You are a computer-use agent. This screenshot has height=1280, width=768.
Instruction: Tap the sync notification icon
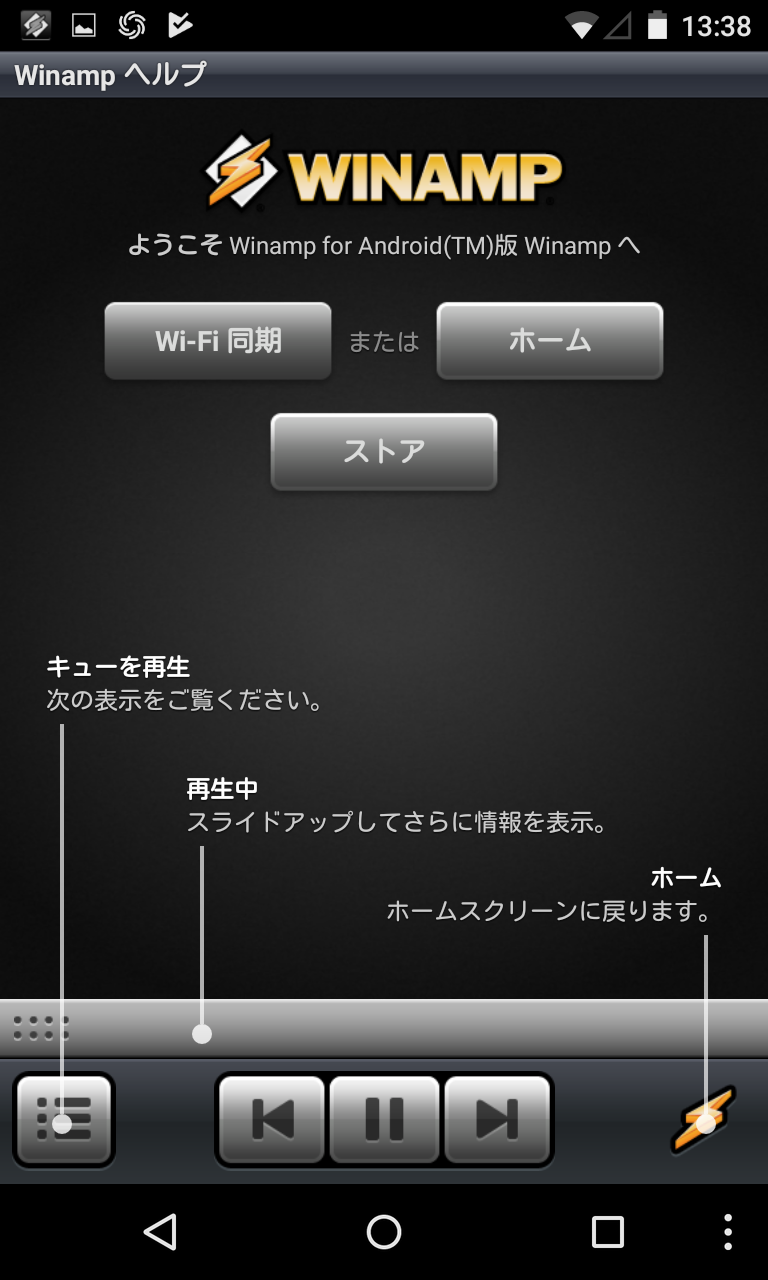(x=131, y=25)
